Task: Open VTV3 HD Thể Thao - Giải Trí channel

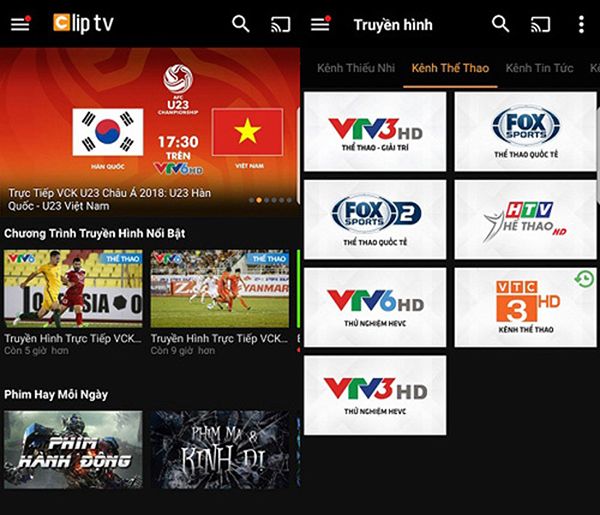Action: 375,131
